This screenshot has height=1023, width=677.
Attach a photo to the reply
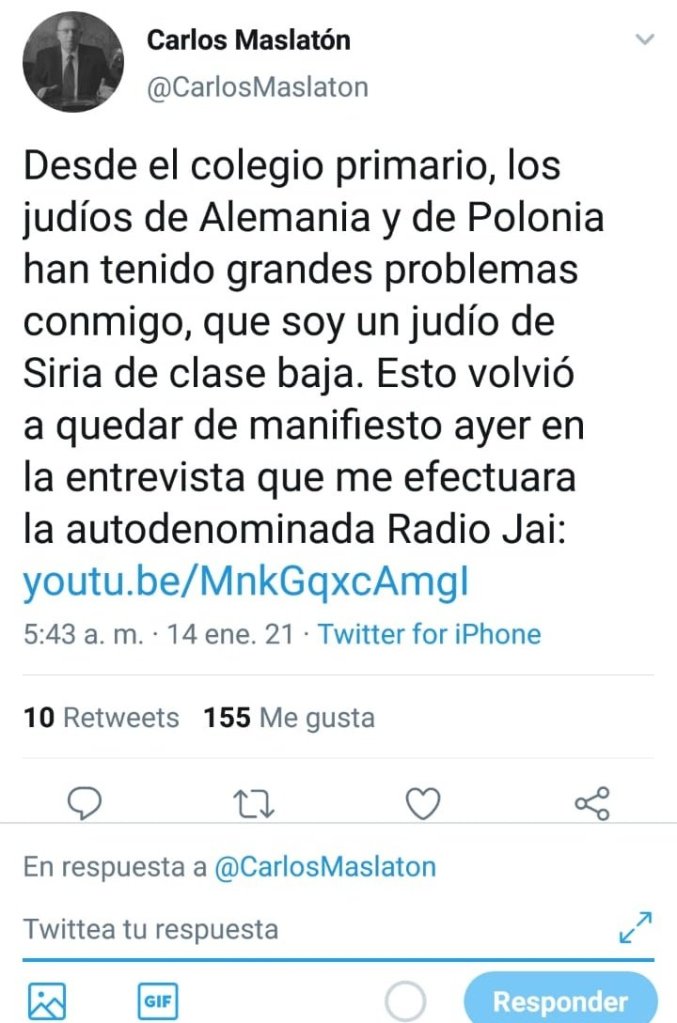tap(47, 1000)
